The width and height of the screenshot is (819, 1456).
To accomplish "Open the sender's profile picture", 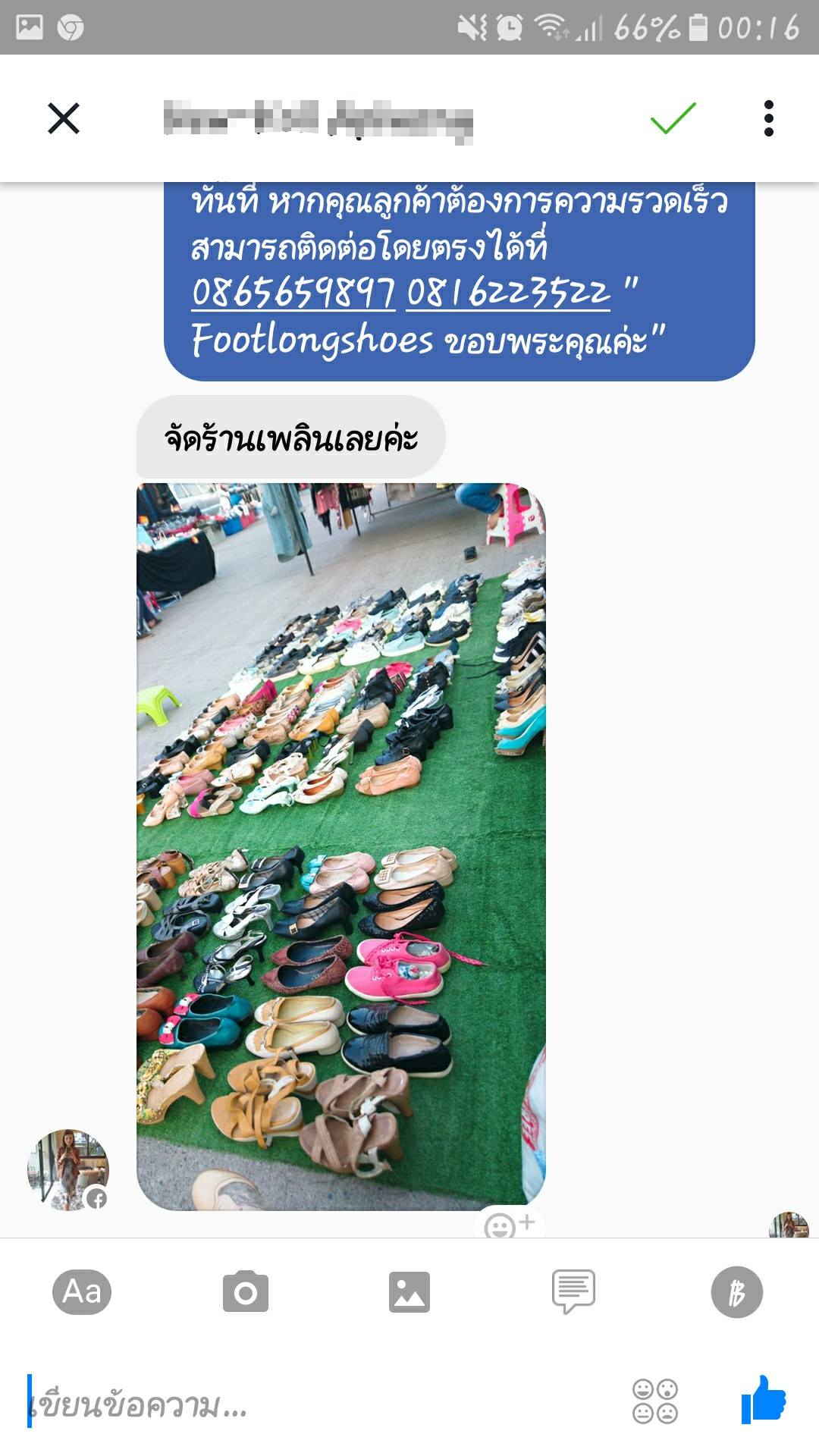I will tap(68, 1169).
